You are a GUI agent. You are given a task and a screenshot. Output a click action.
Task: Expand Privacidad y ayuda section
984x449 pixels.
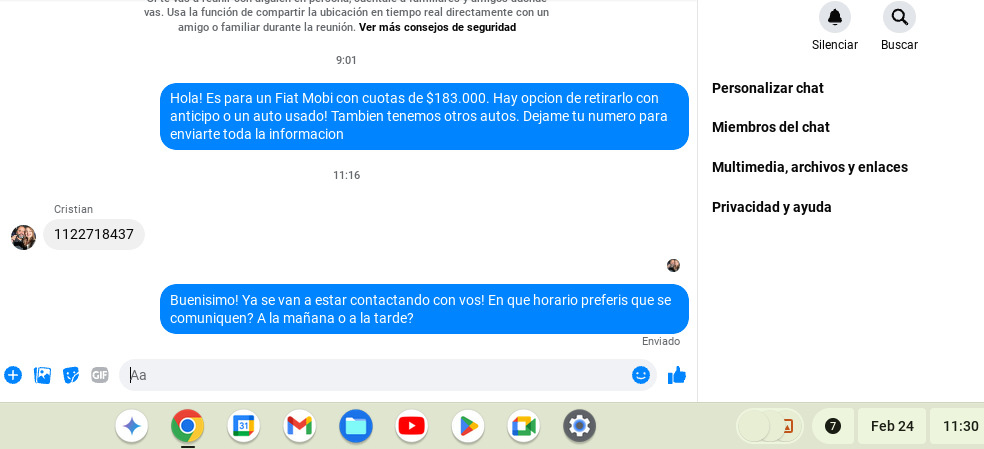pos(772,207)
